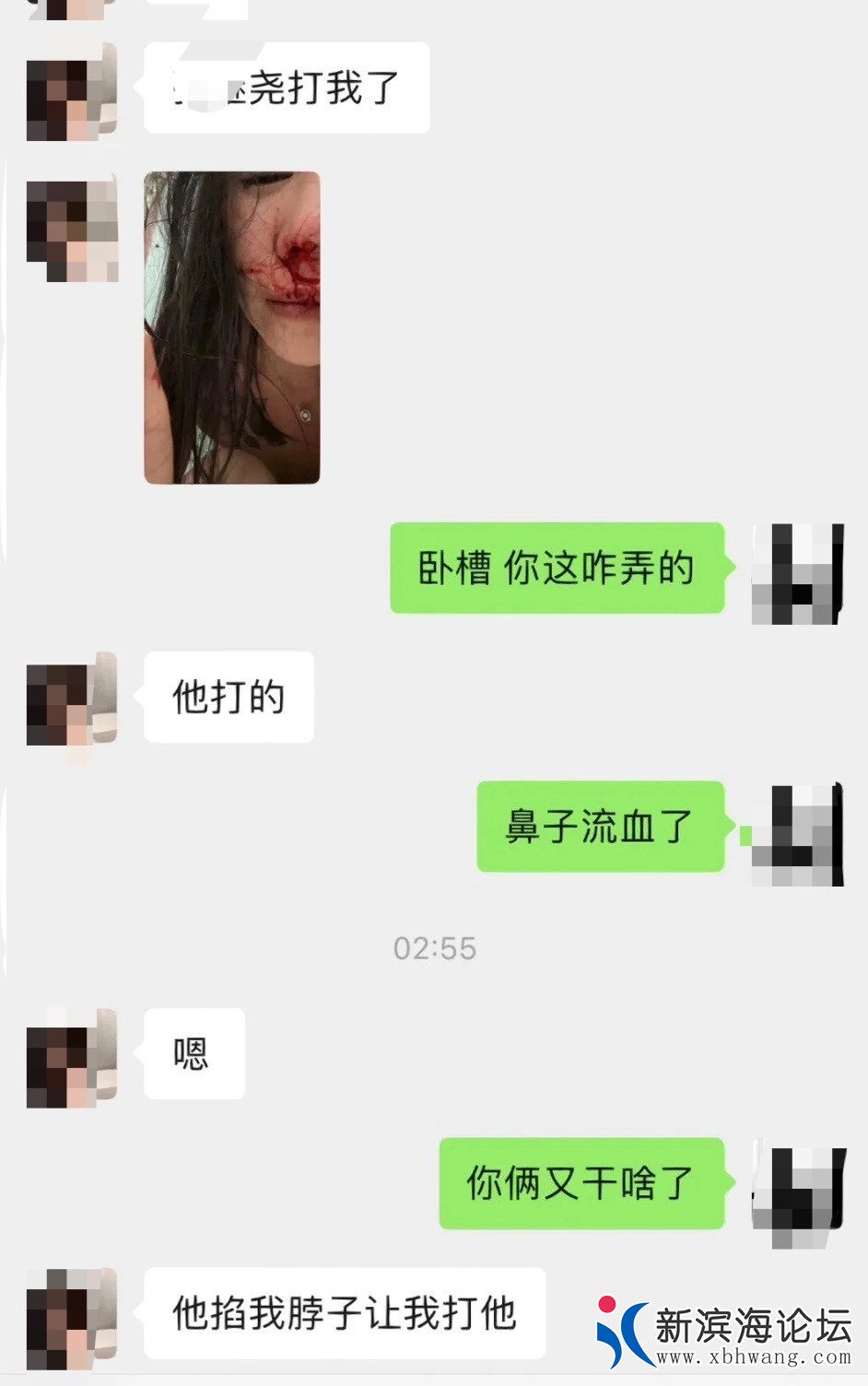Tap the avatar beside the message 他打的
Image resolution: width=868 pixels, height=1386 pixels.
pyautogui.click(x=72, y=699)
